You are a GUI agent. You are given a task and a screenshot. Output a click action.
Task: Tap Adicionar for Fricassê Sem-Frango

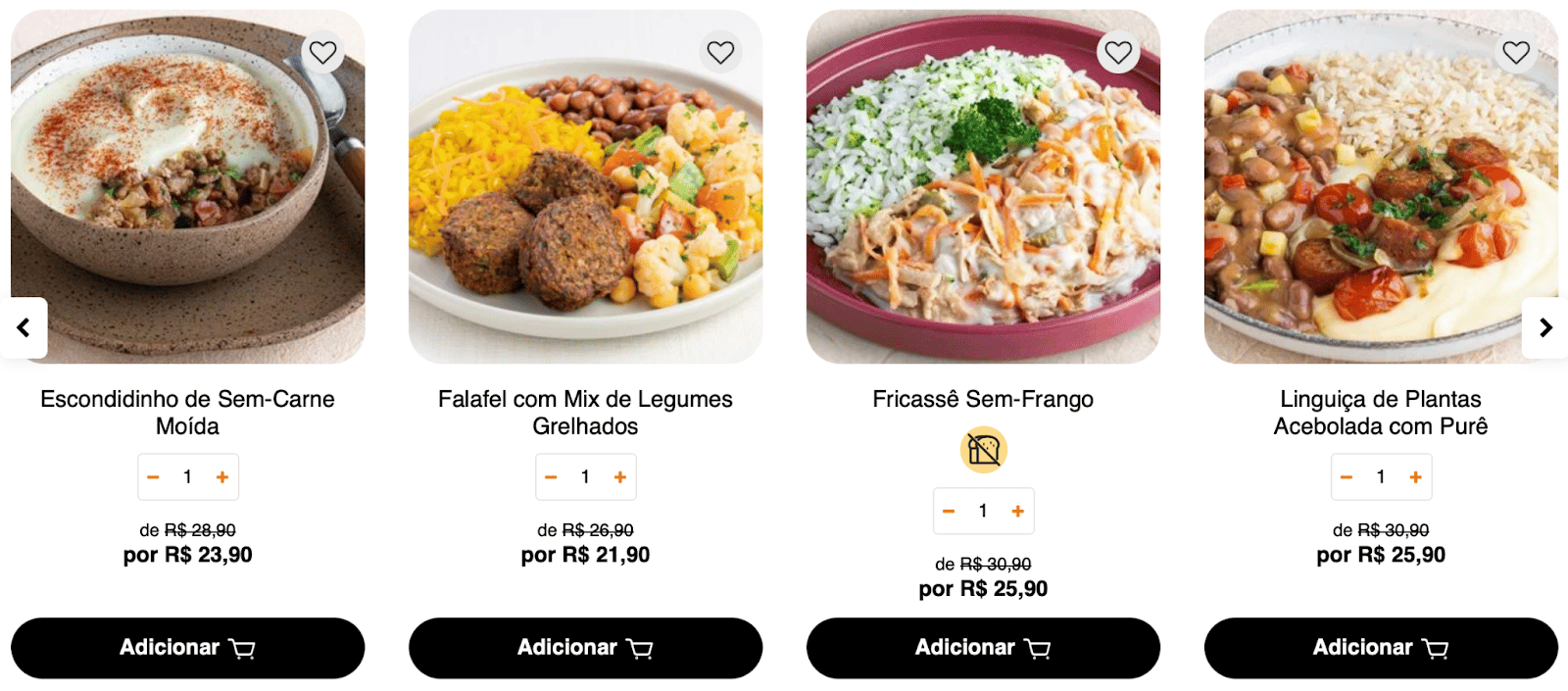(983, 648)
